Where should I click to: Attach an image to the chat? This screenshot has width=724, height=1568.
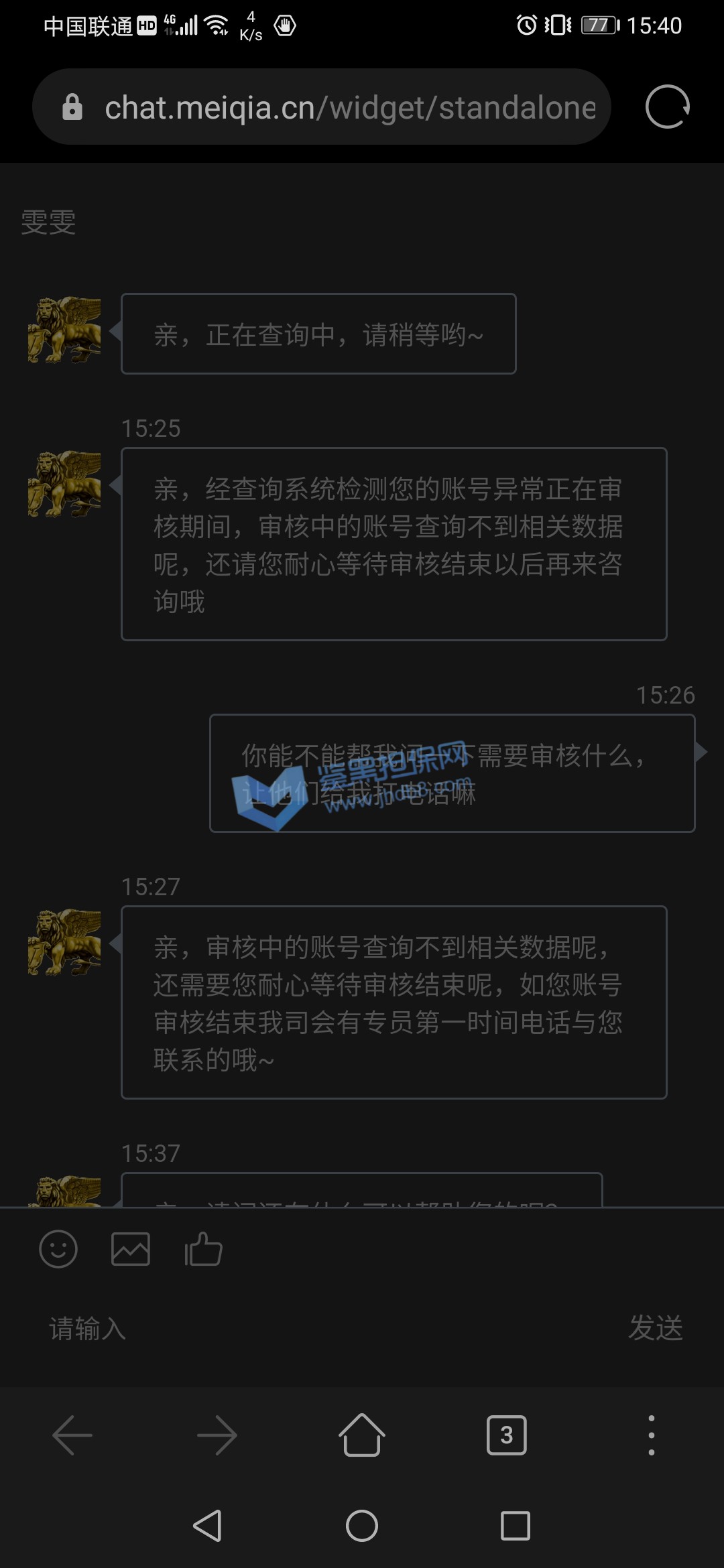(x=131, y=1249)
